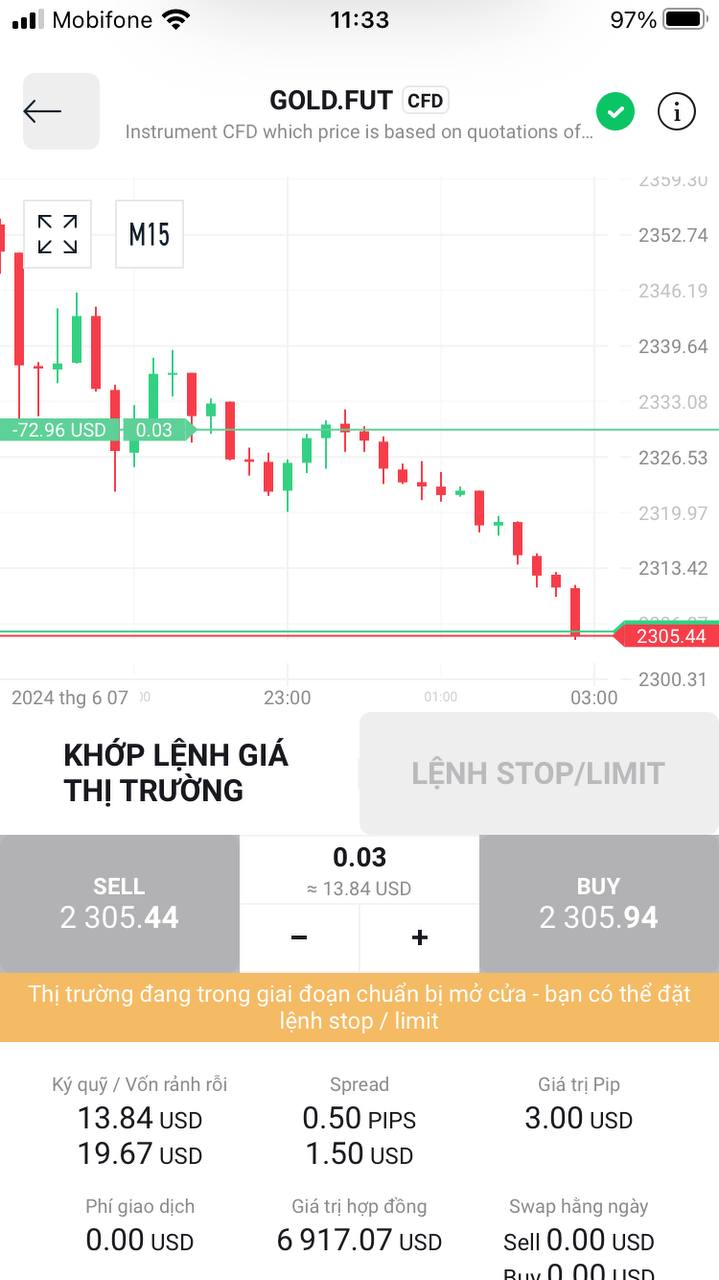
Task: Tap the -72.96 USD position marker
Action: (58, 430)
